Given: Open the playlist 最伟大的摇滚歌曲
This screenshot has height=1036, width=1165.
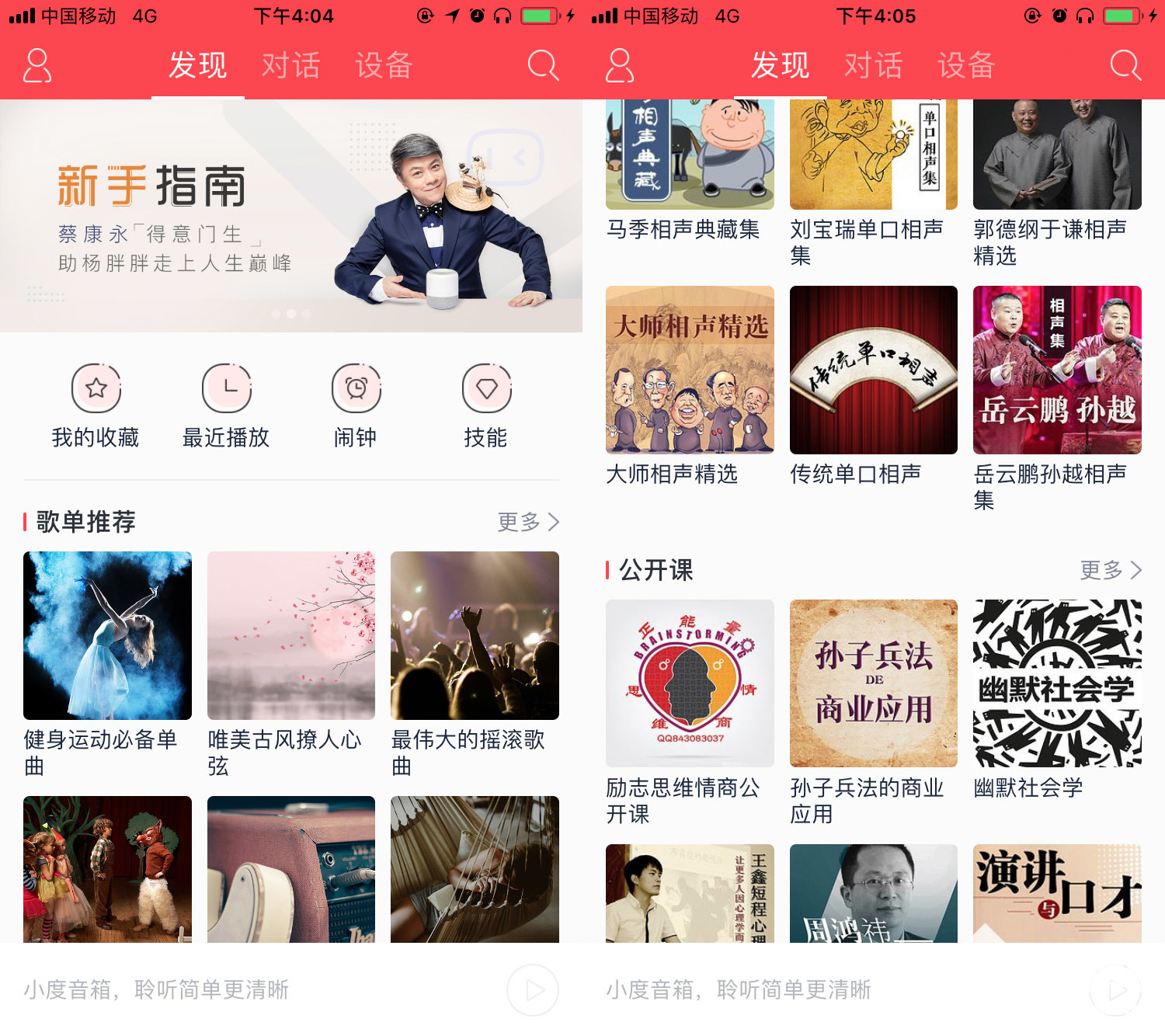Looking at the screenshot, I should pyautogui.click(x=475, y=635).
